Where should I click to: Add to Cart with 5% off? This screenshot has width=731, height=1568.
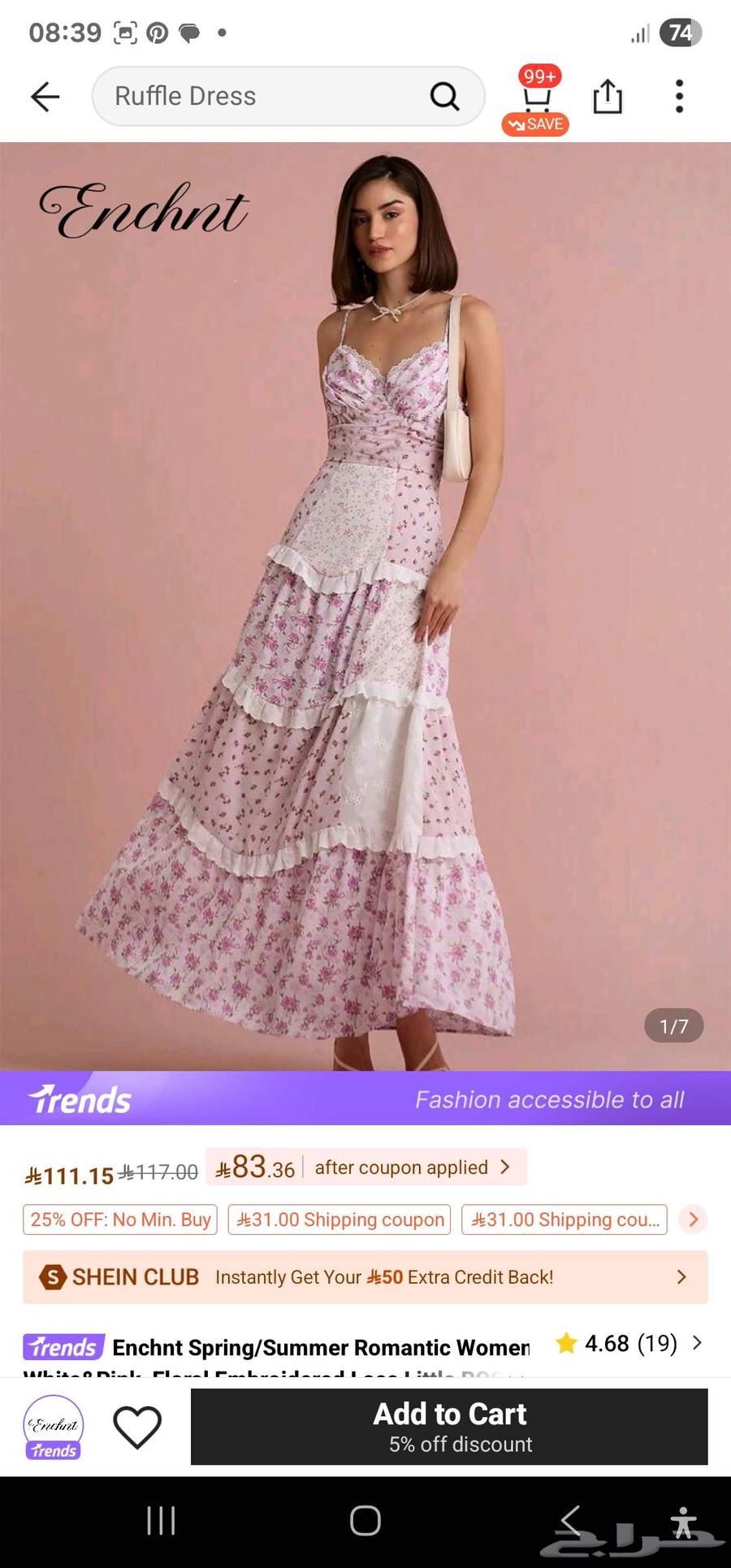pyautogui.click(x=449, y=1427)
